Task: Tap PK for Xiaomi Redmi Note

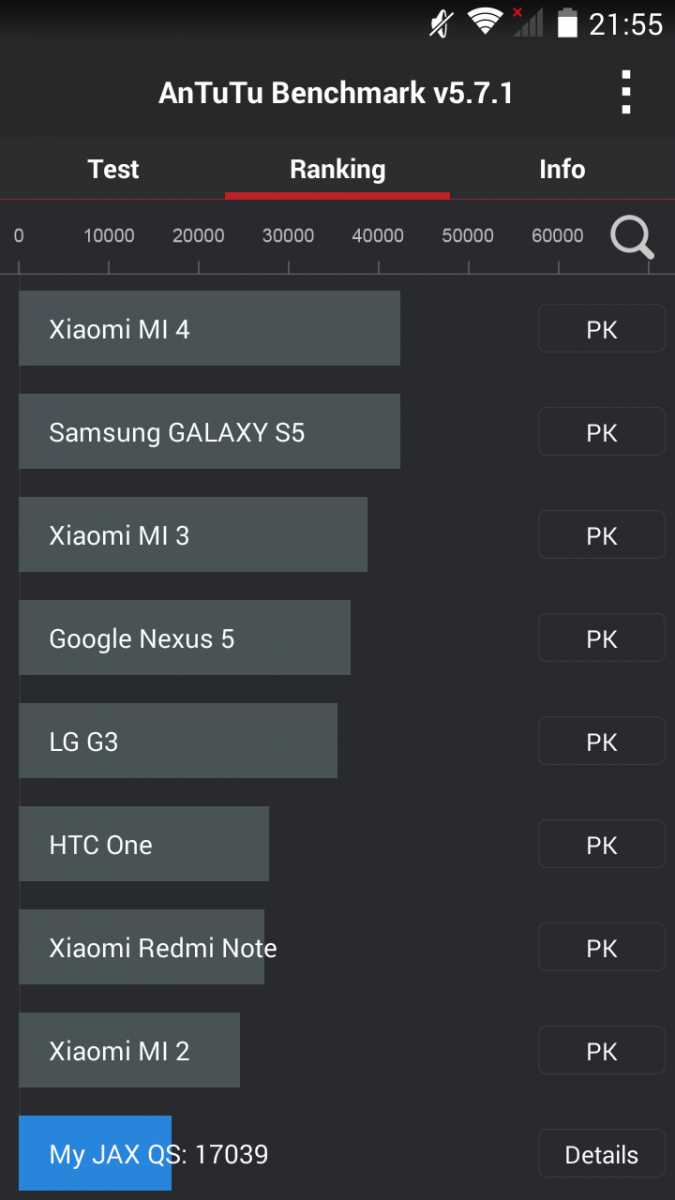Action: pos(602,947)
